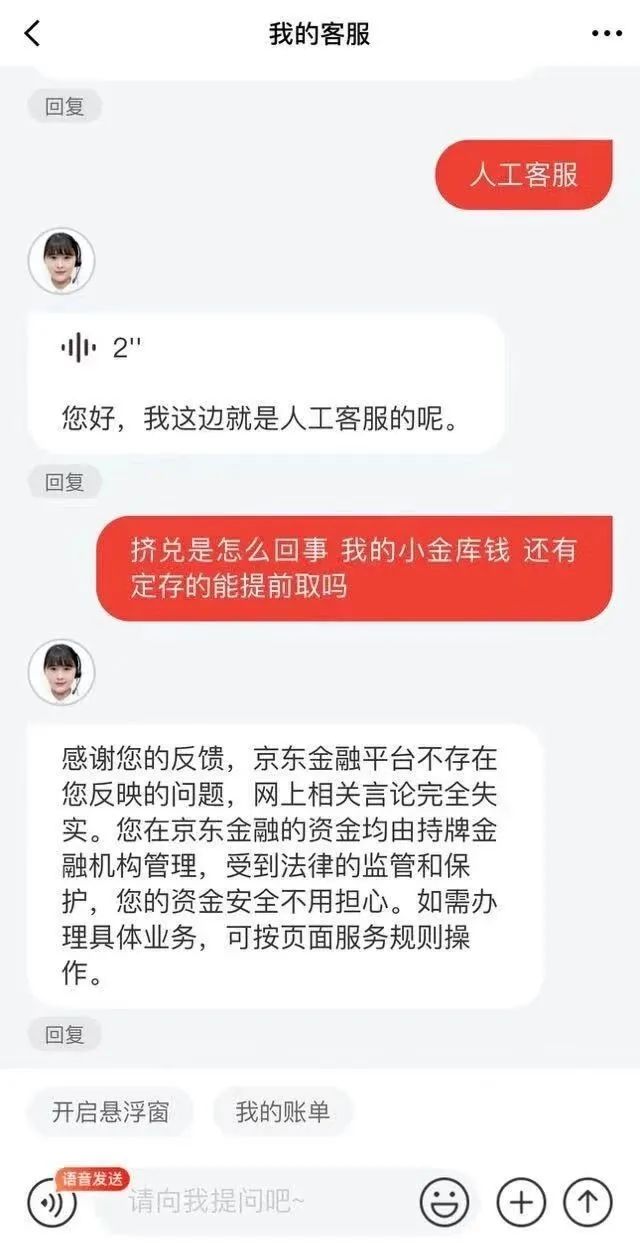Tap 回复 under the 人工客服 voice reply
This screenshot has width=640, height=1243.
65,482
